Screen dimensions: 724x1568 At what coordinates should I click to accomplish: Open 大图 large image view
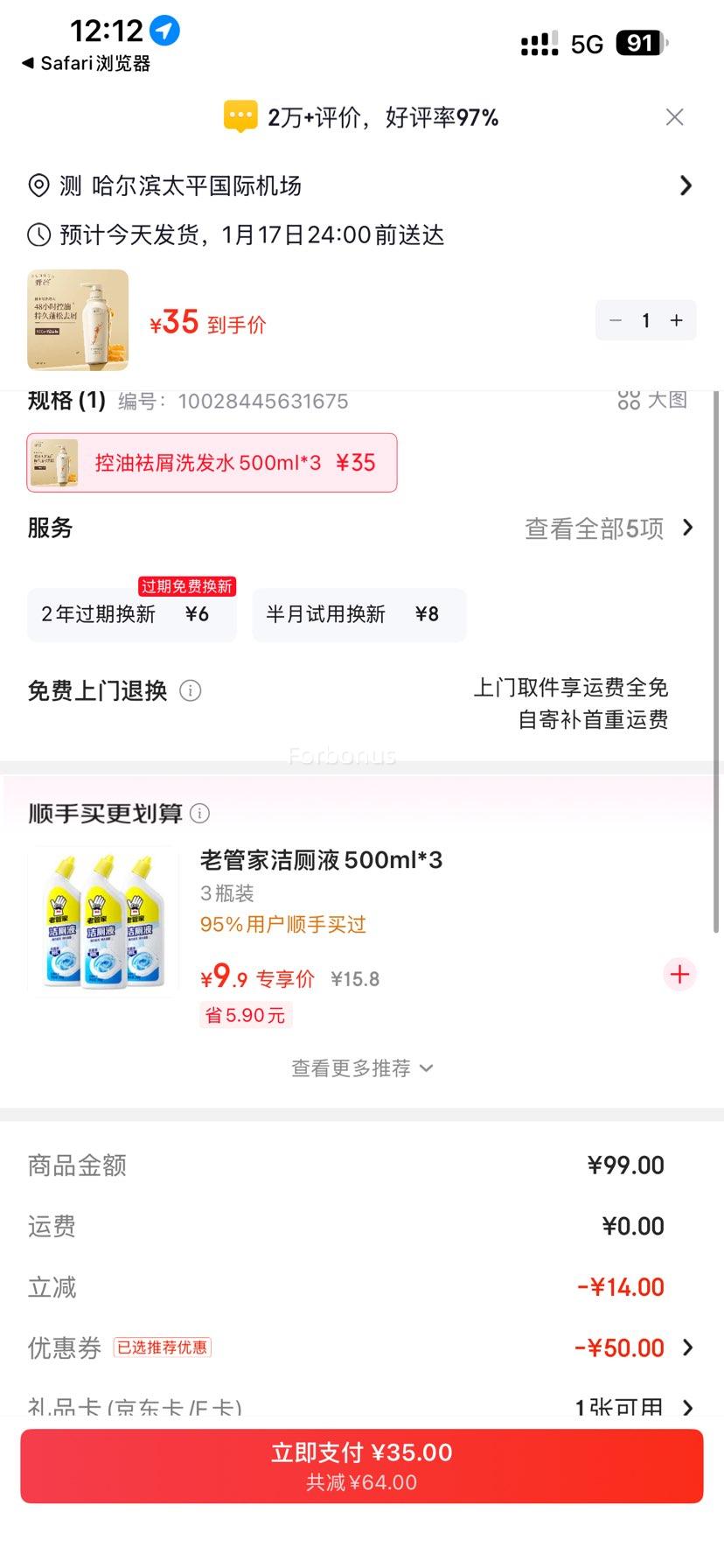[652, 400]
